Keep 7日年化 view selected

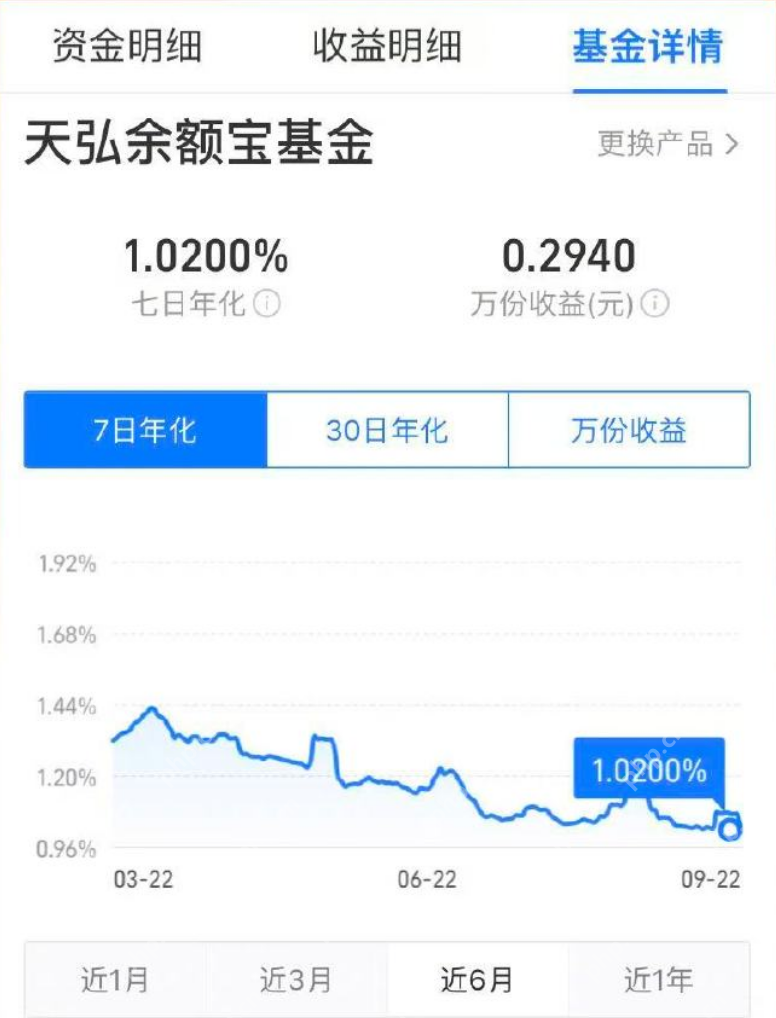(x=146, y=431)
